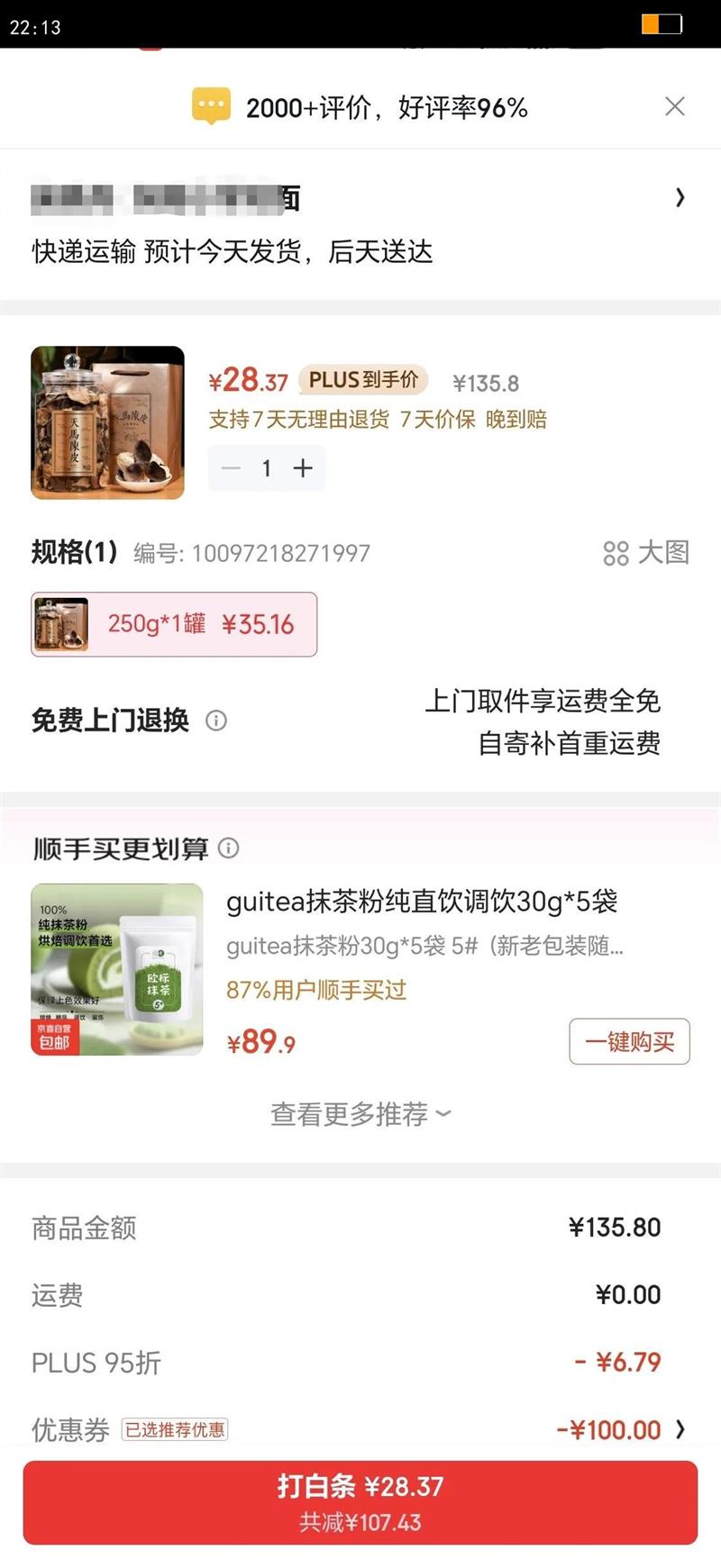Screen dimensions: 721x1568
Task: Show info about 免费上门退换
Action: click(x=216, y=721)
